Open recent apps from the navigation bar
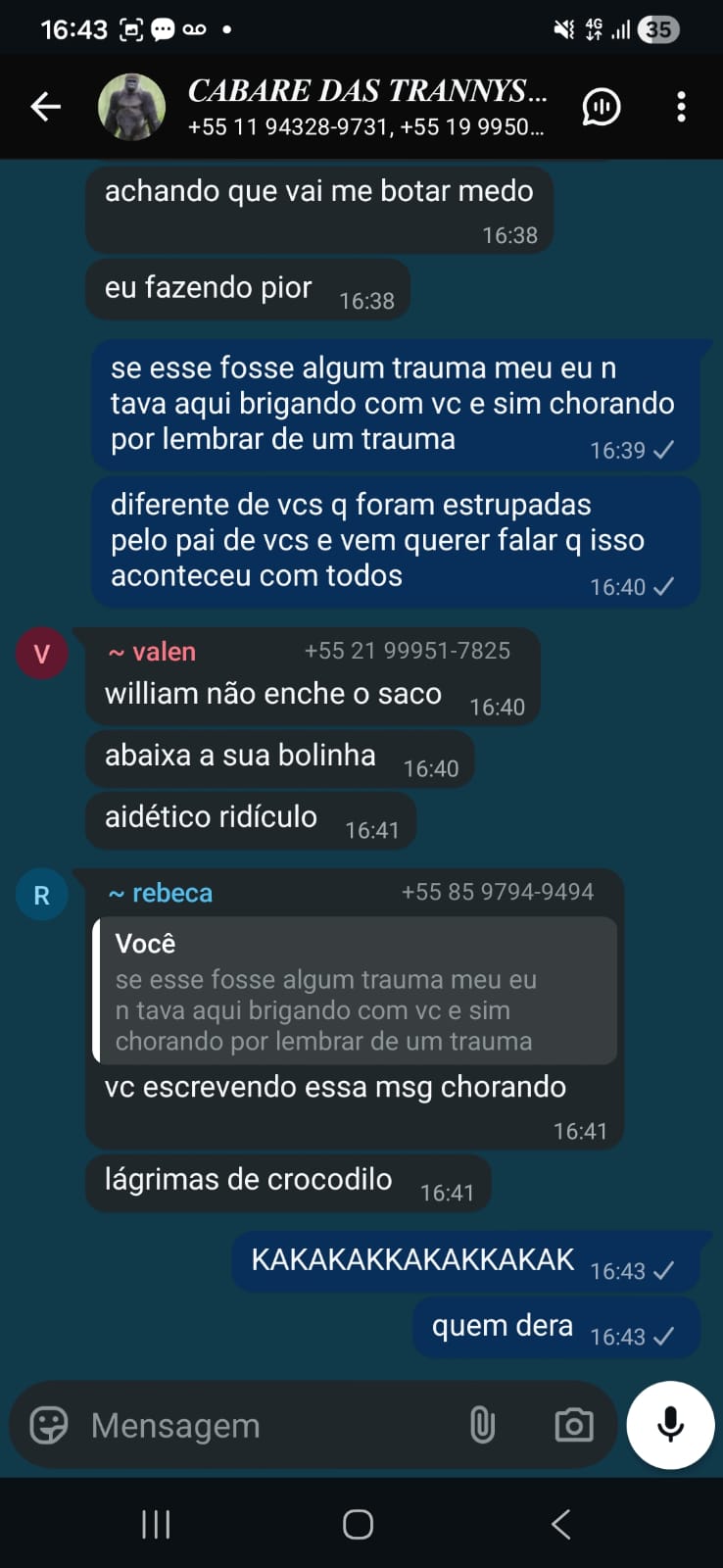 click(156, 1524)
